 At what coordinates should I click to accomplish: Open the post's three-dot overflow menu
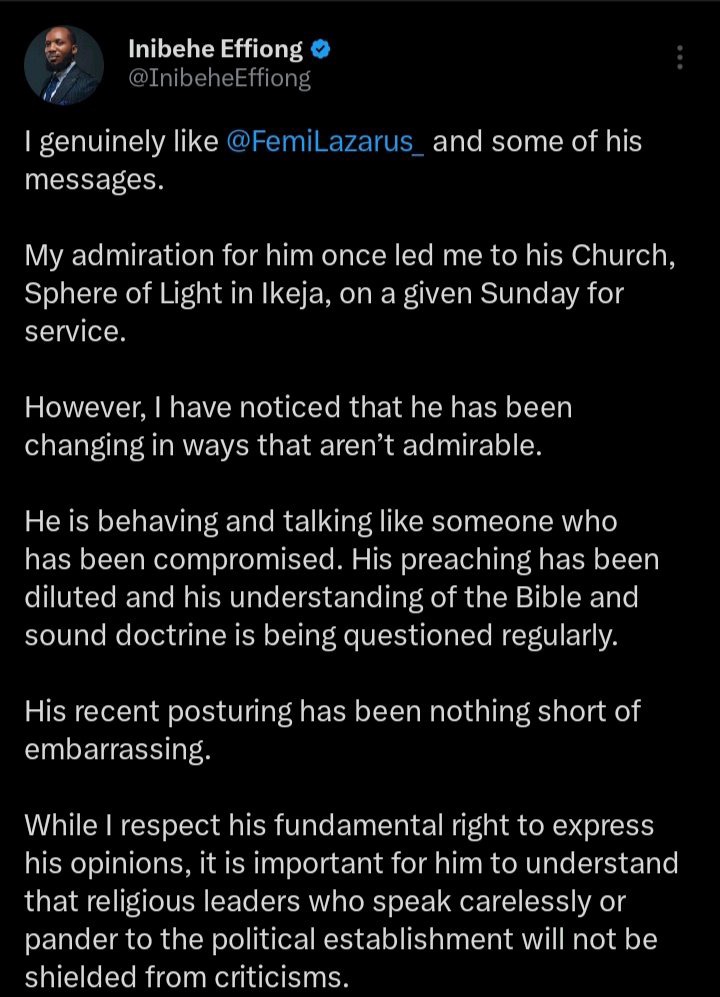click(x=680, y=57)
